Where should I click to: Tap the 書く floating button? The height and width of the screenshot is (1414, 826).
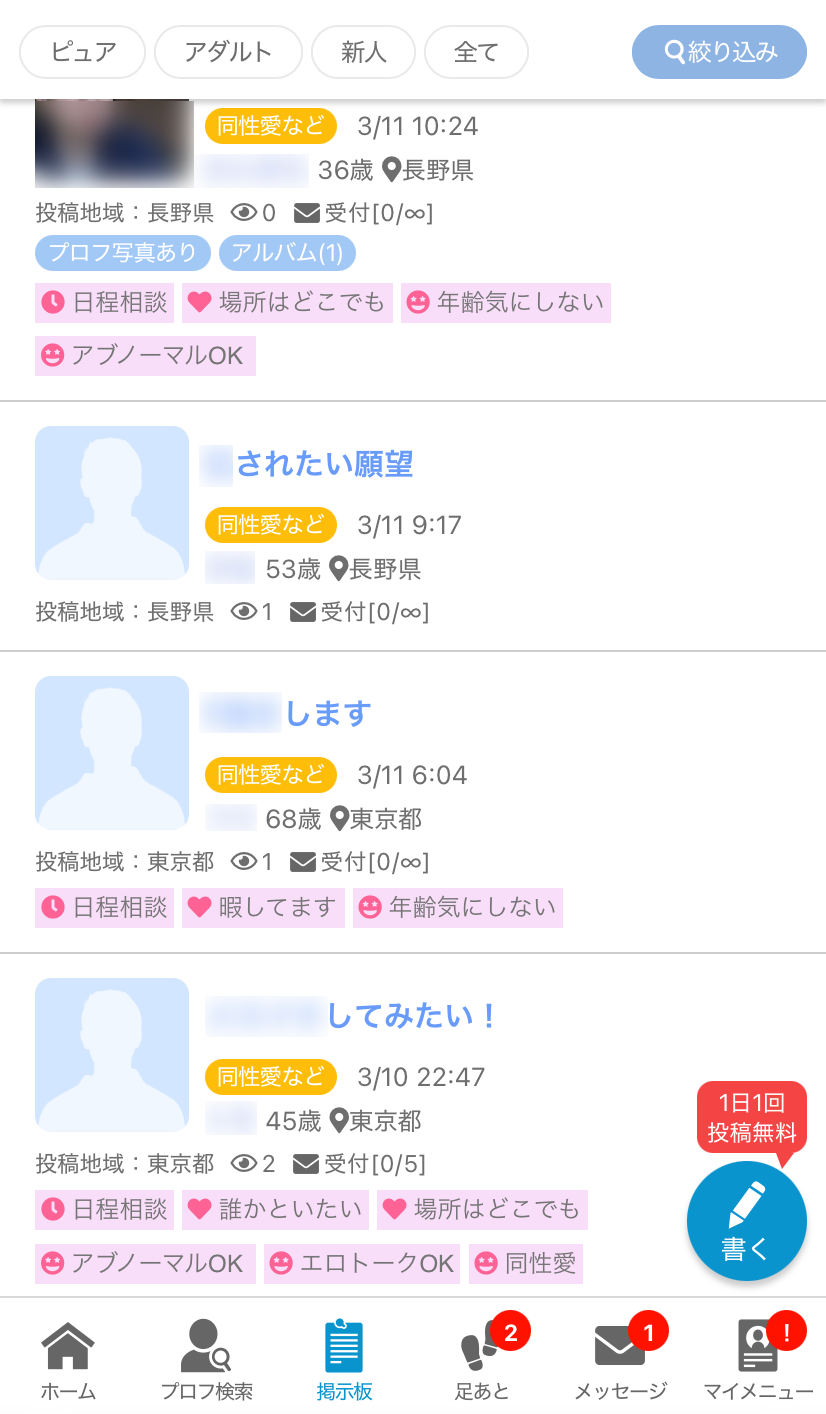click(x=746, y=1221)
